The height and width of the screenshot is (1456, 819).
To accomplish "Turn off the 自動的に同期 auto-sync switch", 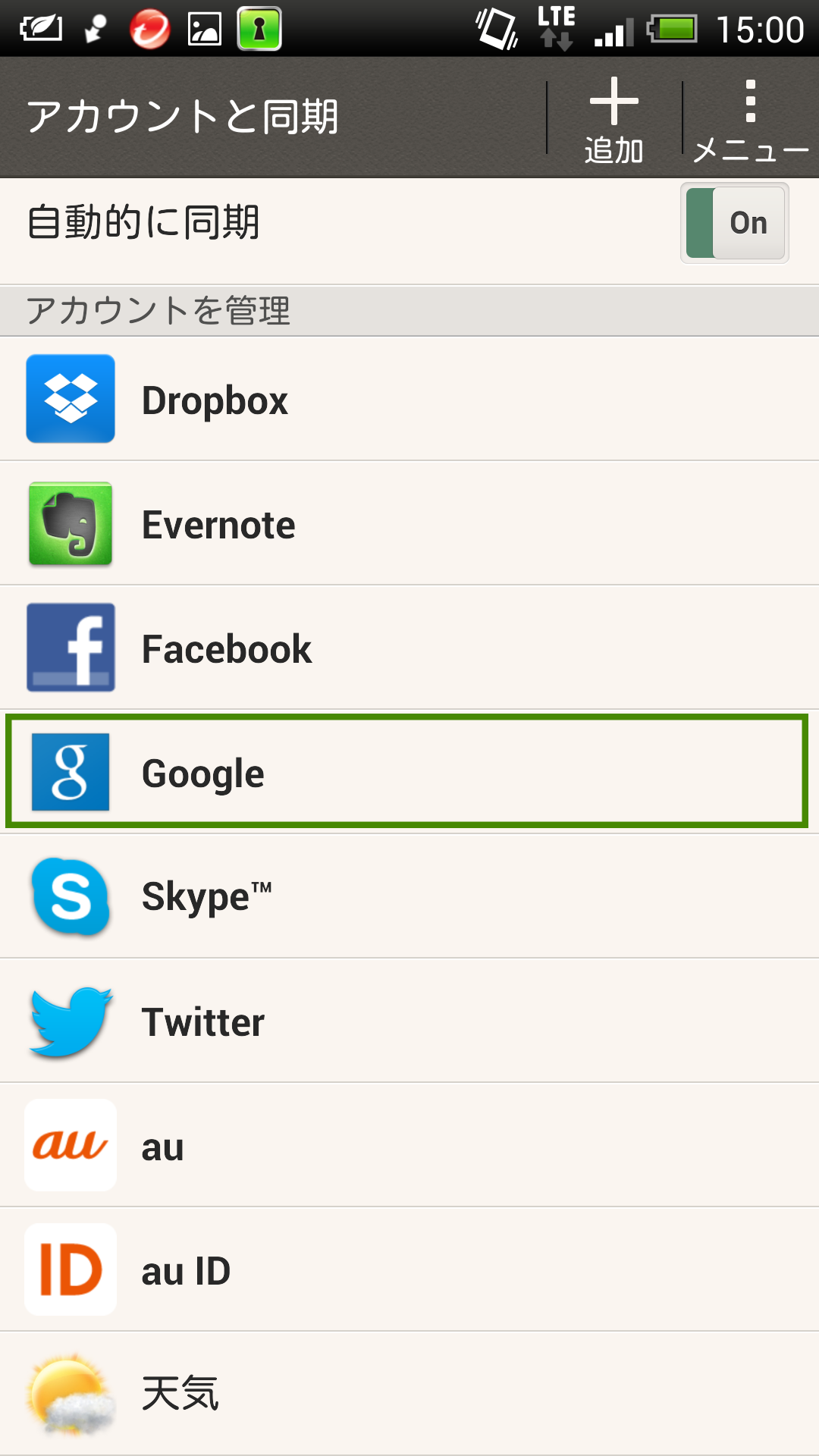I will (x=734, y=223).
